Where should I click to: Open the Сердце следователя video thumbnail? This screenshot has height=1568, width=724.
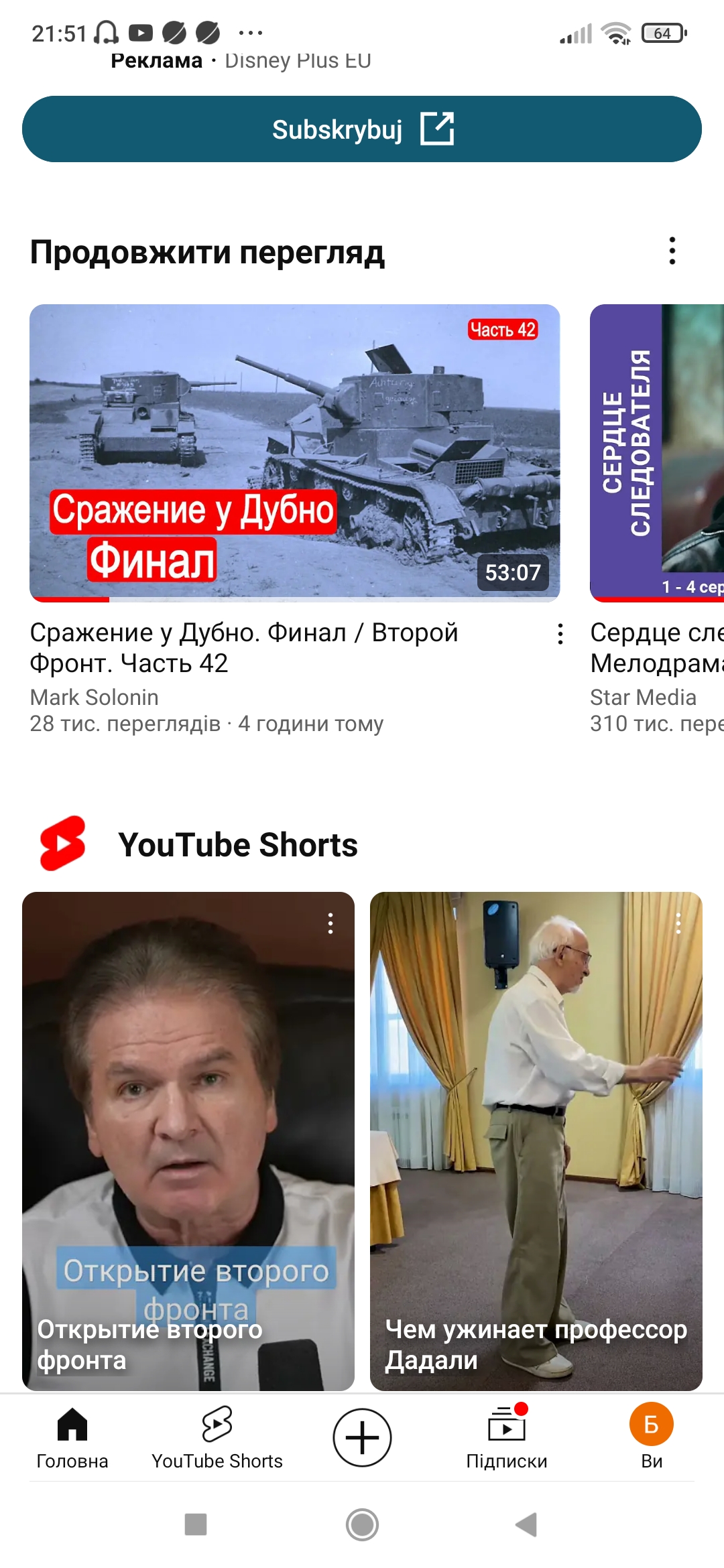(x=657, y=452)
